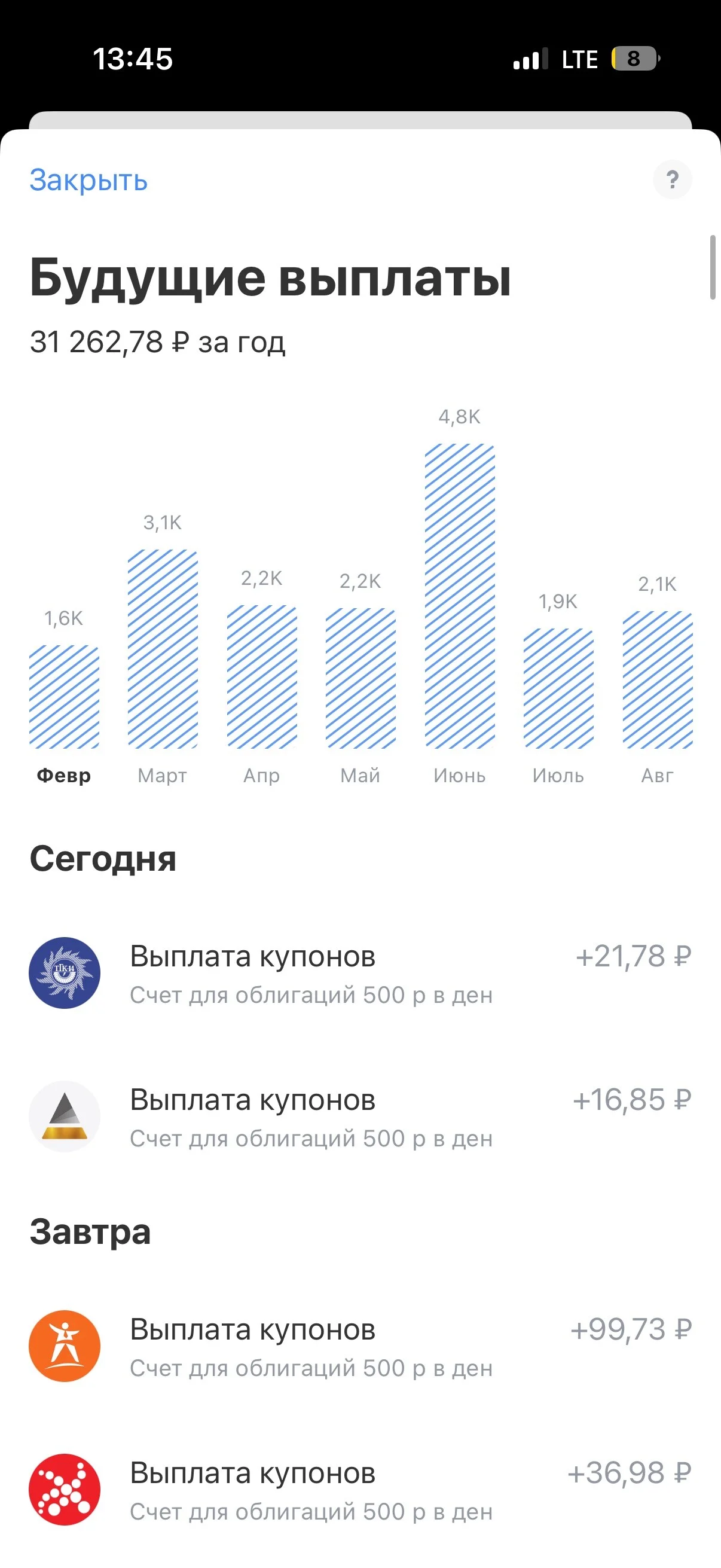Image resolution: width=721 pixels, height=1568 pixels.
Task: Open the coupon payout of +21,78 ₽
Action: (360, 973)
